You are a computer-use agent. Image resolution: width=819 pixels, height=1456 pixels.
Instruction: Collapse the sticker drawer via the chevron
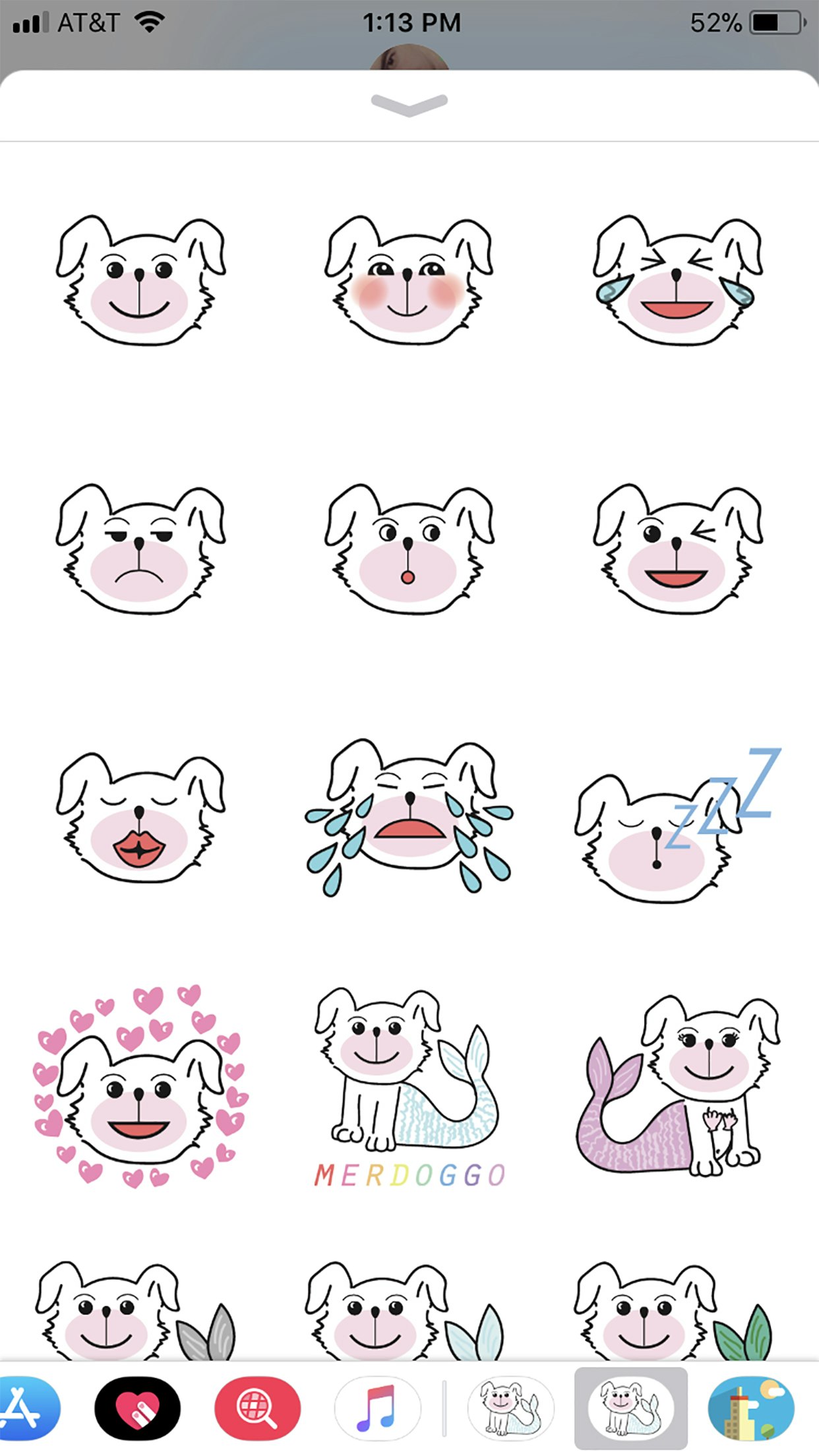(409, 103)
